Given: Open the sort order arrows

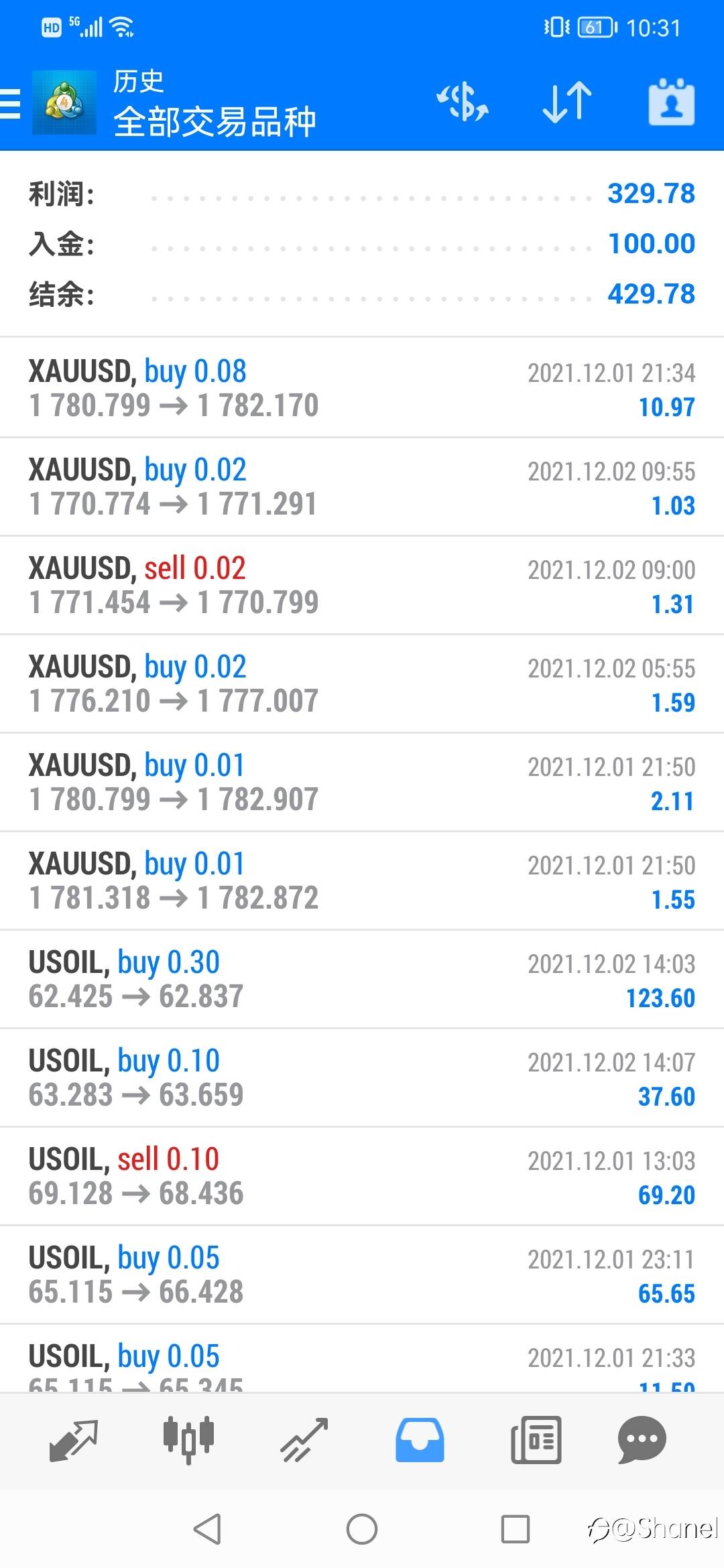Looking at the screenshot, I should pyautogui.click(x=567, y=103).
